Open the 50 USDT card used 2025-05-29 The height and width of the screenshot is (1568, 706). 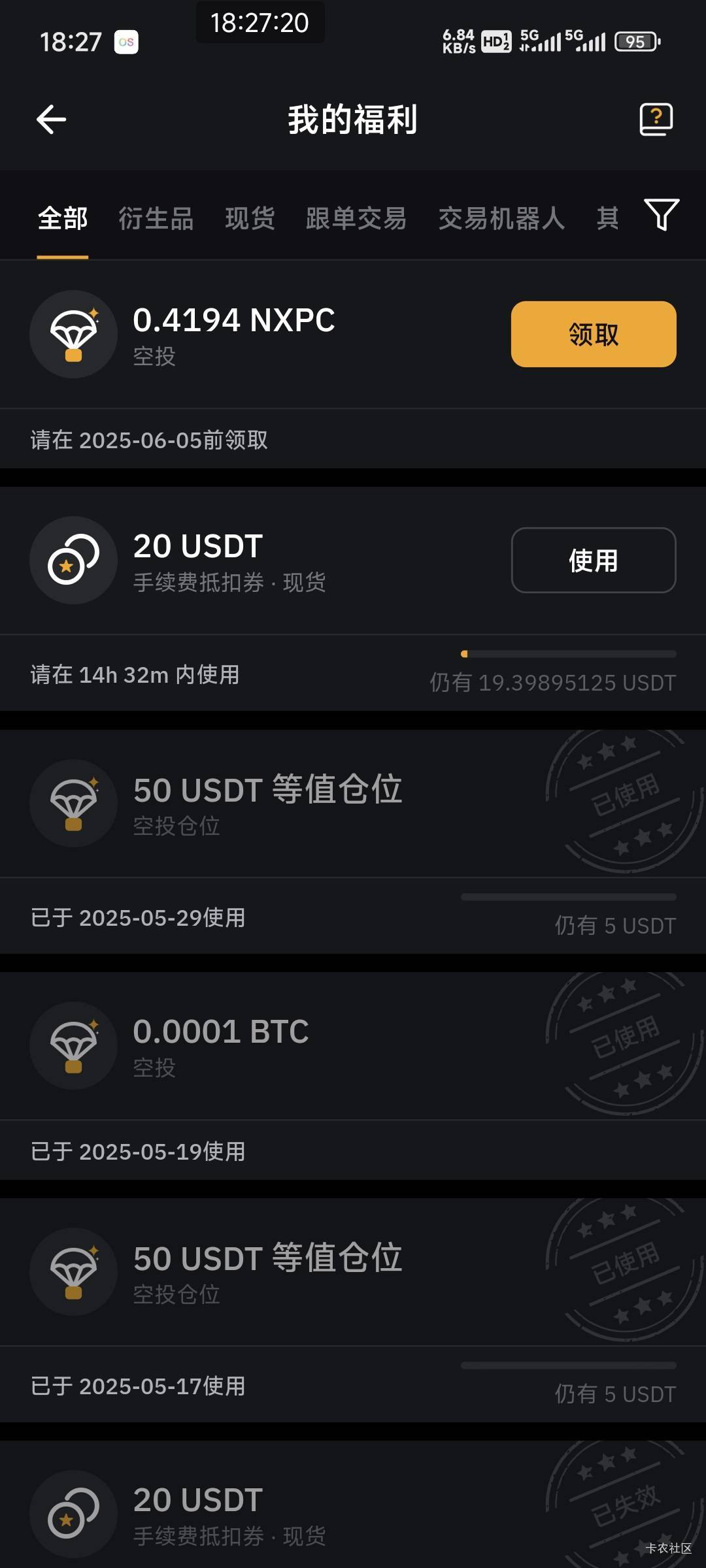[x=353, y=841]
